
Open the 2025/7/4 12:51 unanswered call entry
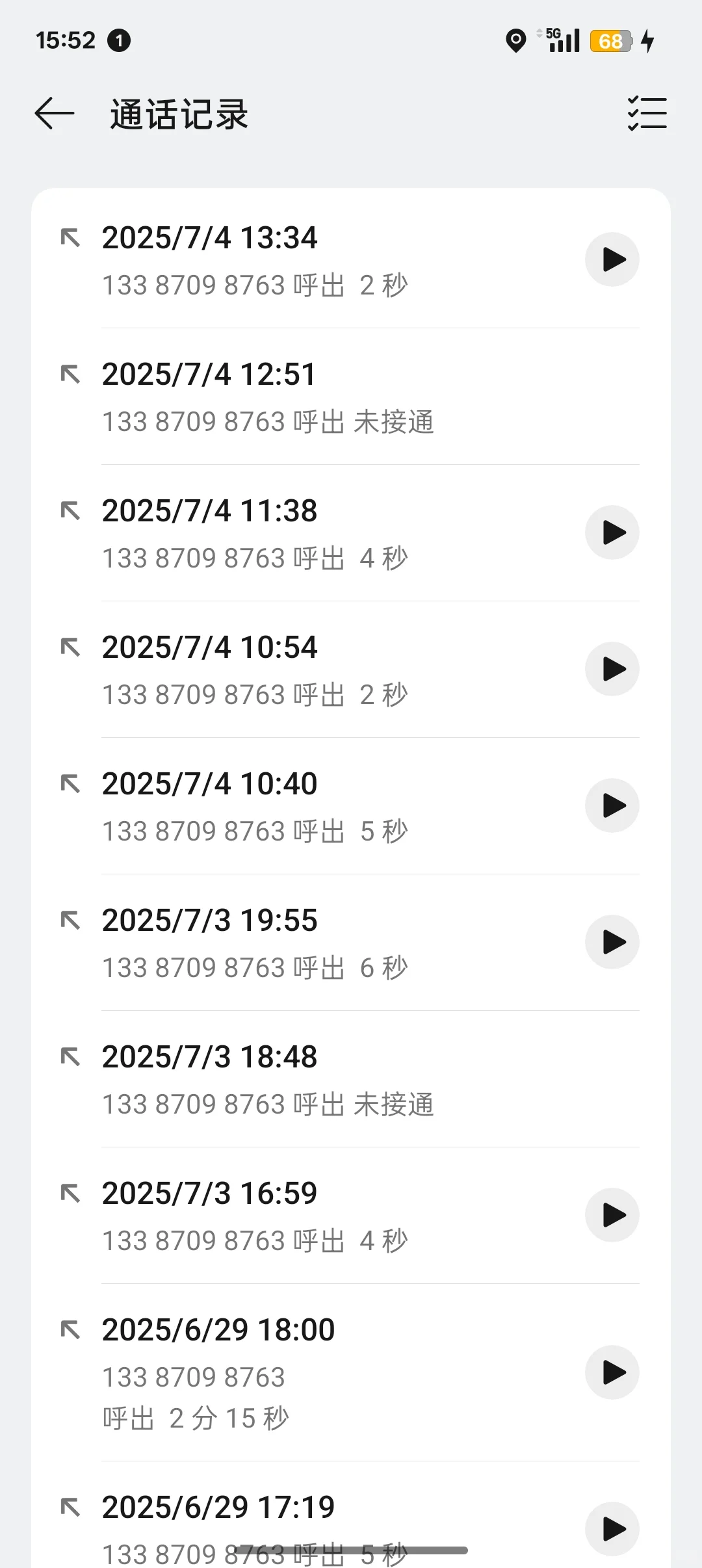tap(351, 397)
